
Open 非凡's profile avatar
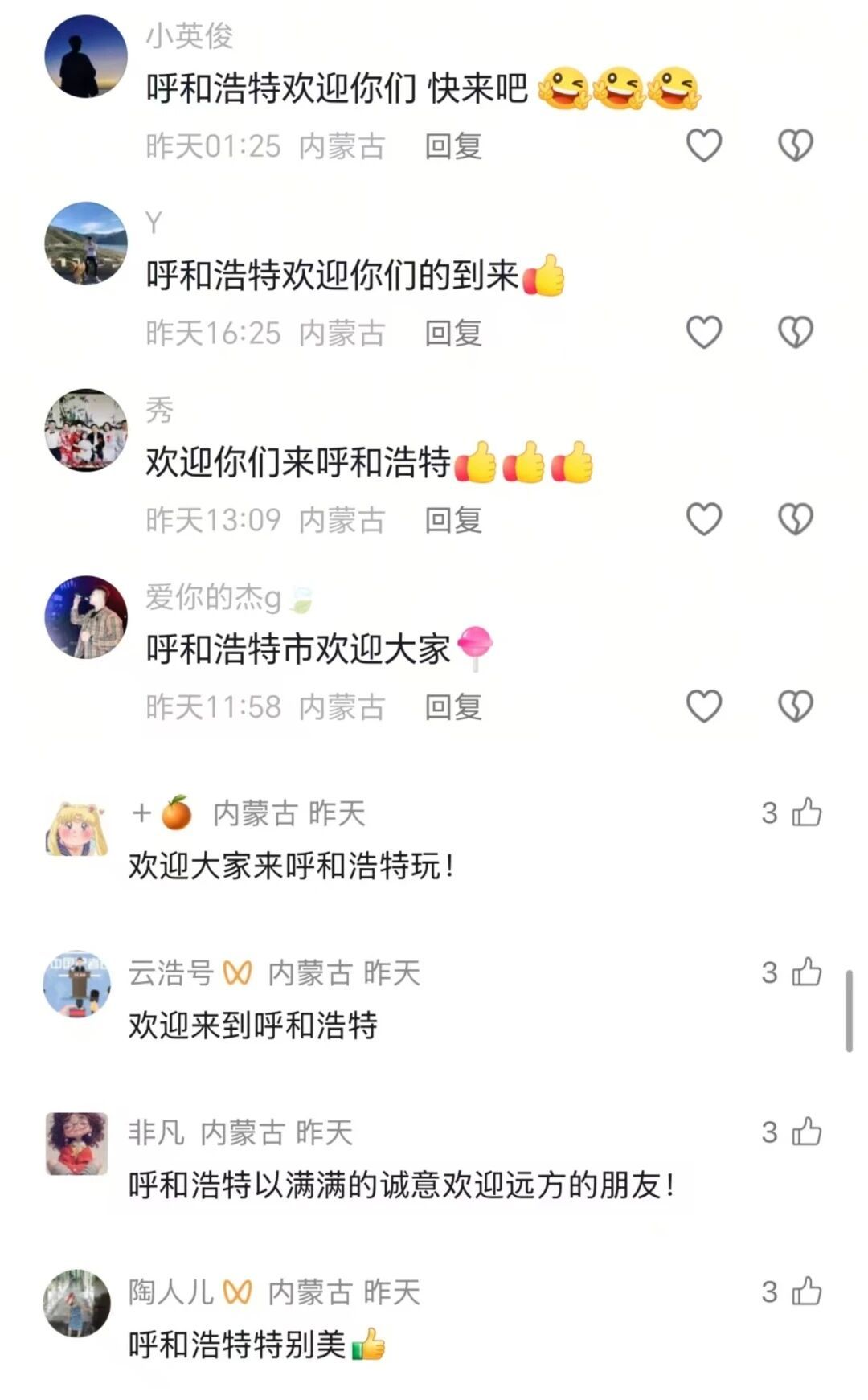pos(76,1144)
